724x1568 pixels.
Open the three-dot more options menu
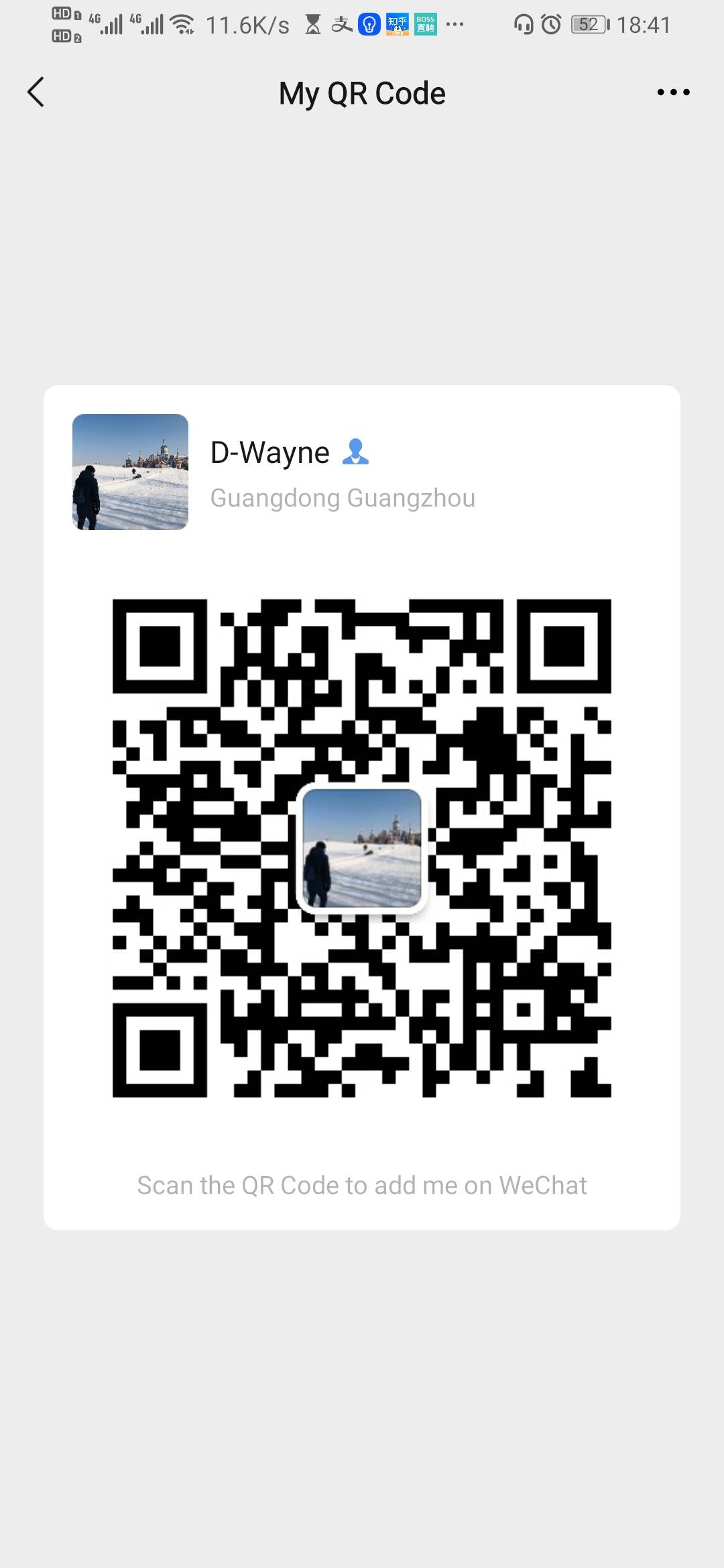tap(673, 92)
